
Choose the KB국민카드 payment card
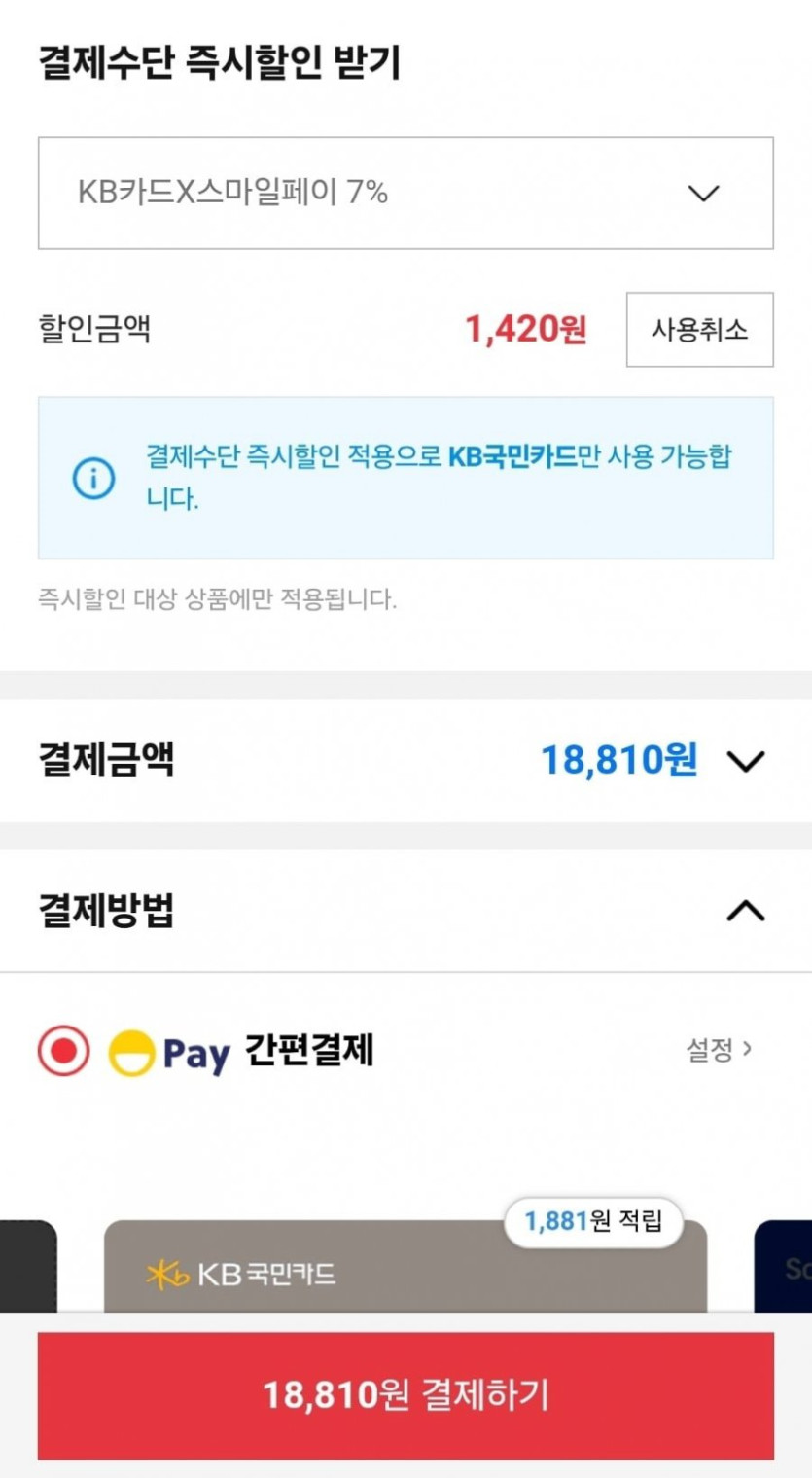point(406,1265)
